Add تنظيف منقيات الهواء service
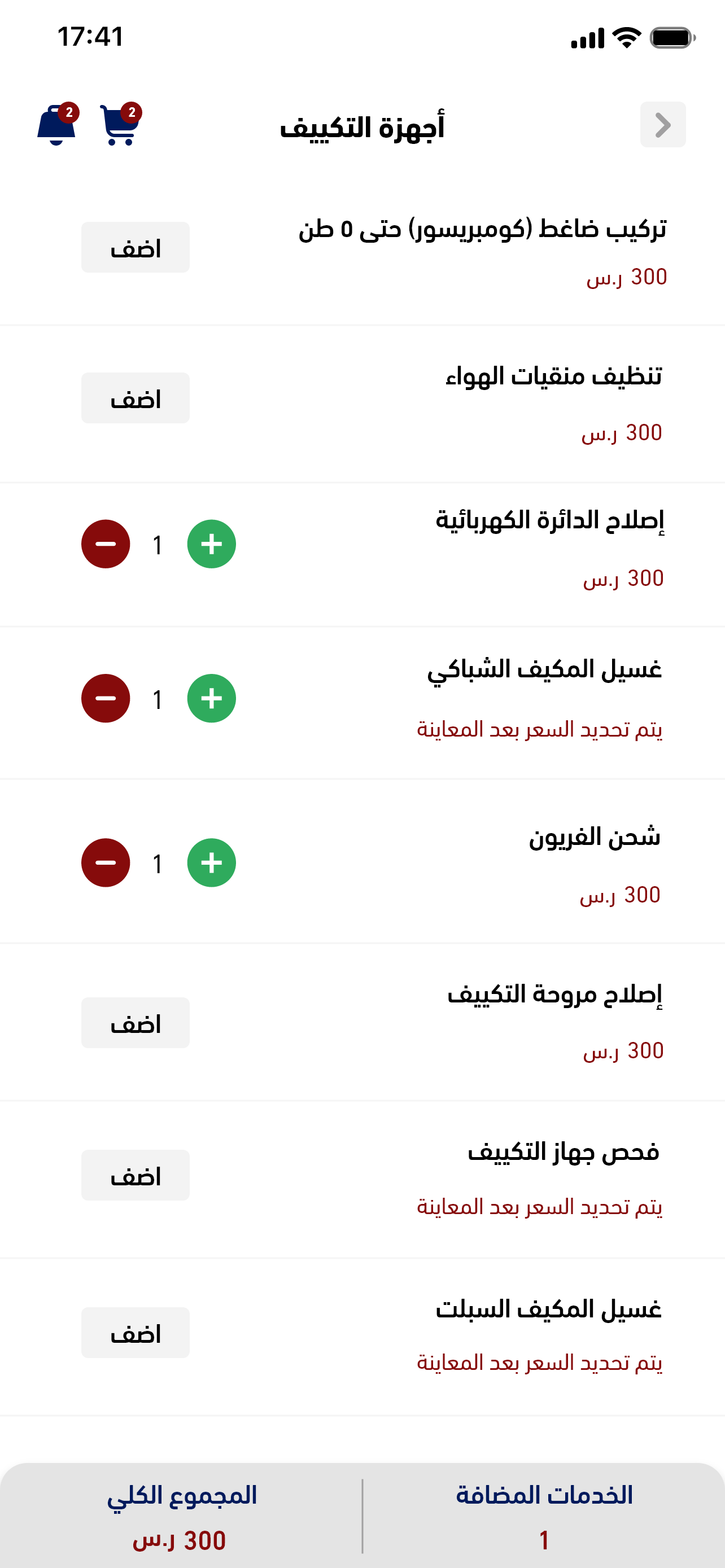725x1568 pixels. pyautogui.click(x=135, y=398)
